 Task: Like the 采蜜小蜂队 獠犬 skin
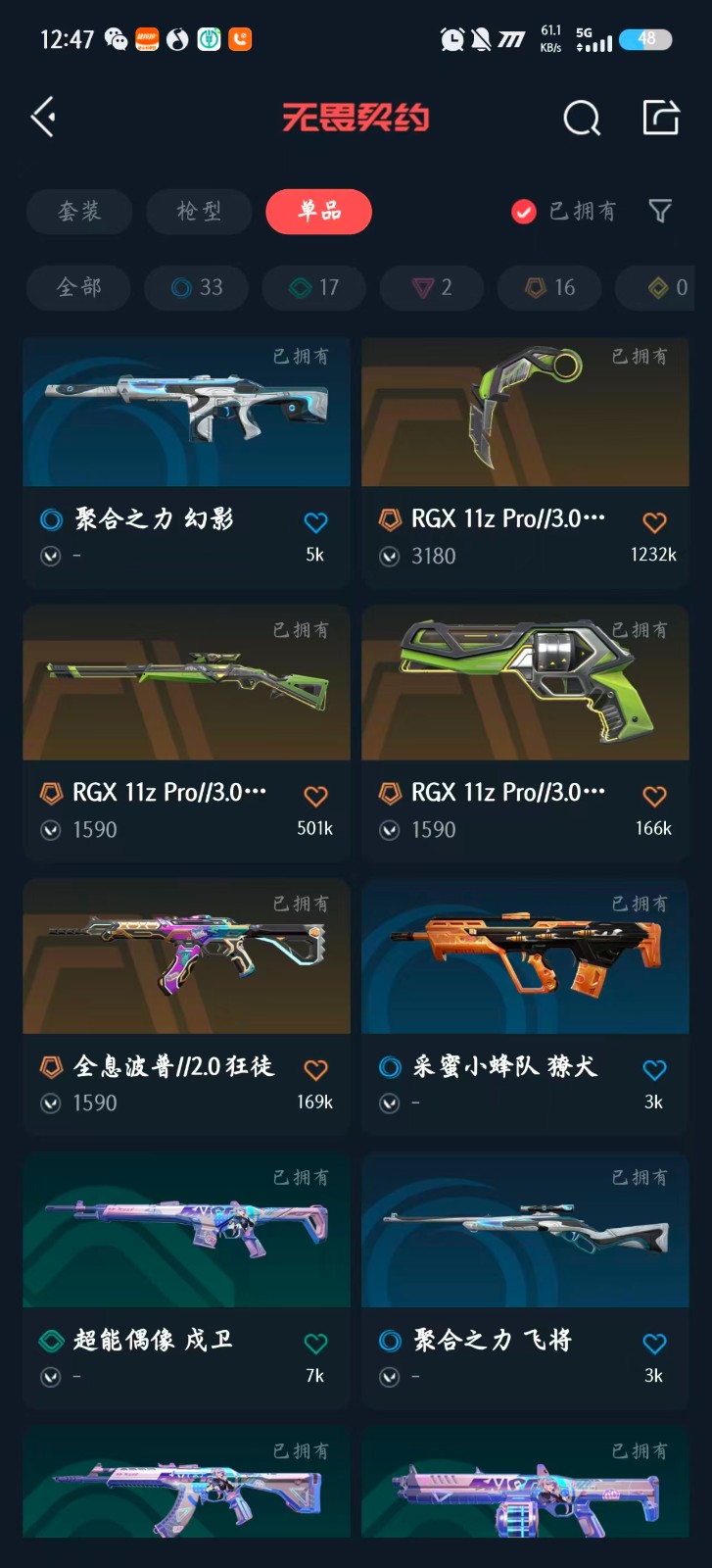pyautogui.click(x=654, y=1070)
